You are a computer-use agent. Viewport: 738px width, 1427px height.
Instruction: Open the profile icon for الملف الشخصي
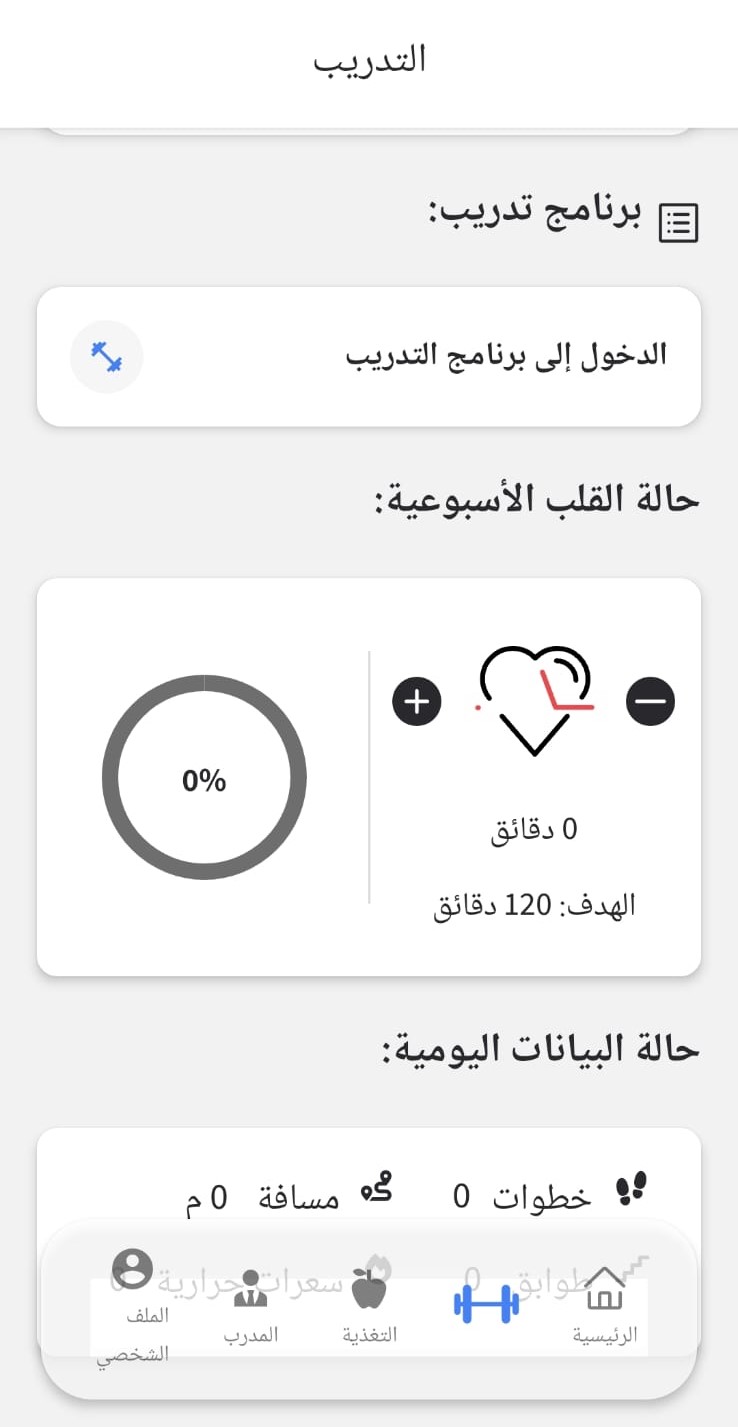pos(133,1268)
